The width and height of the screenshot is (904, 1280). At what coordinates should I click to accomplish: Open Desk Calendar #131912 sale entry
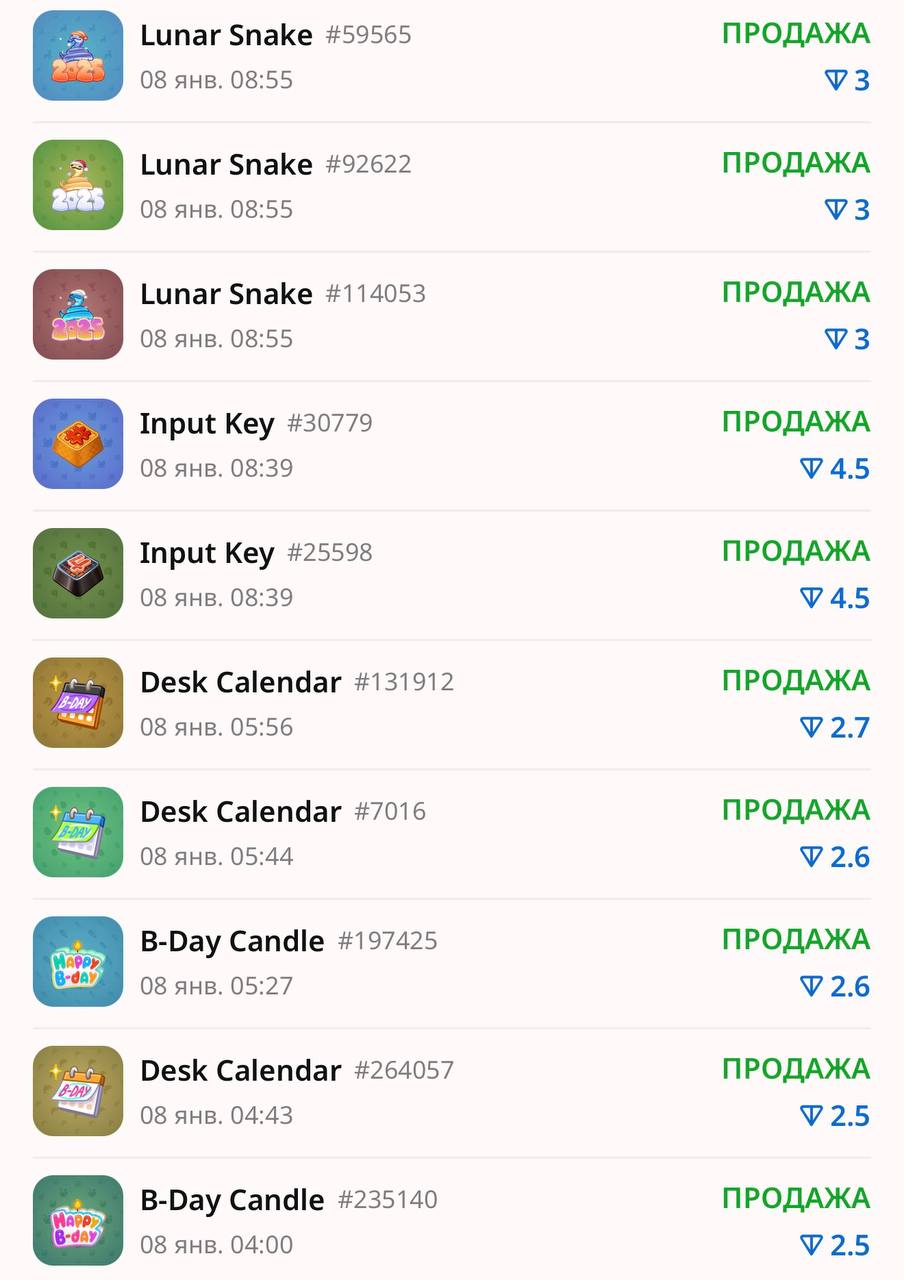(x=450, y=703)
